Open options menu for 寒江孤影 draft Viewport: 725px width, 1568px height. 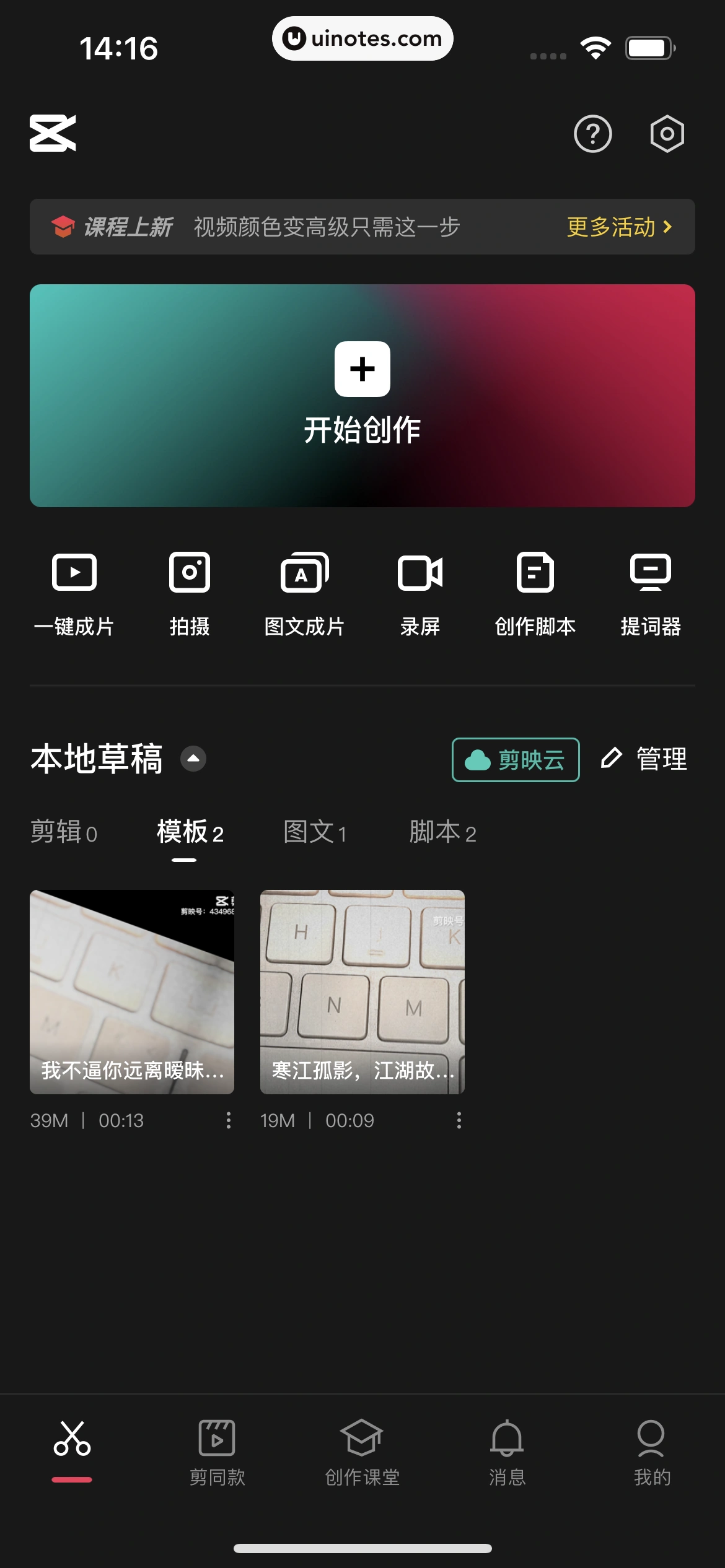coord(459,1121)
